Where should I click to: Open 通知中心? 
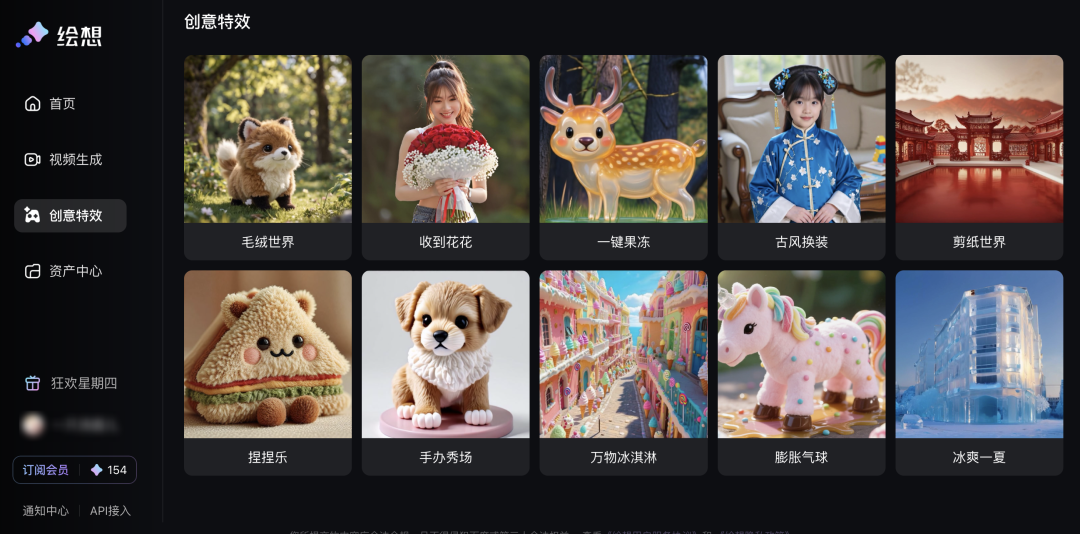click(46, 511)
